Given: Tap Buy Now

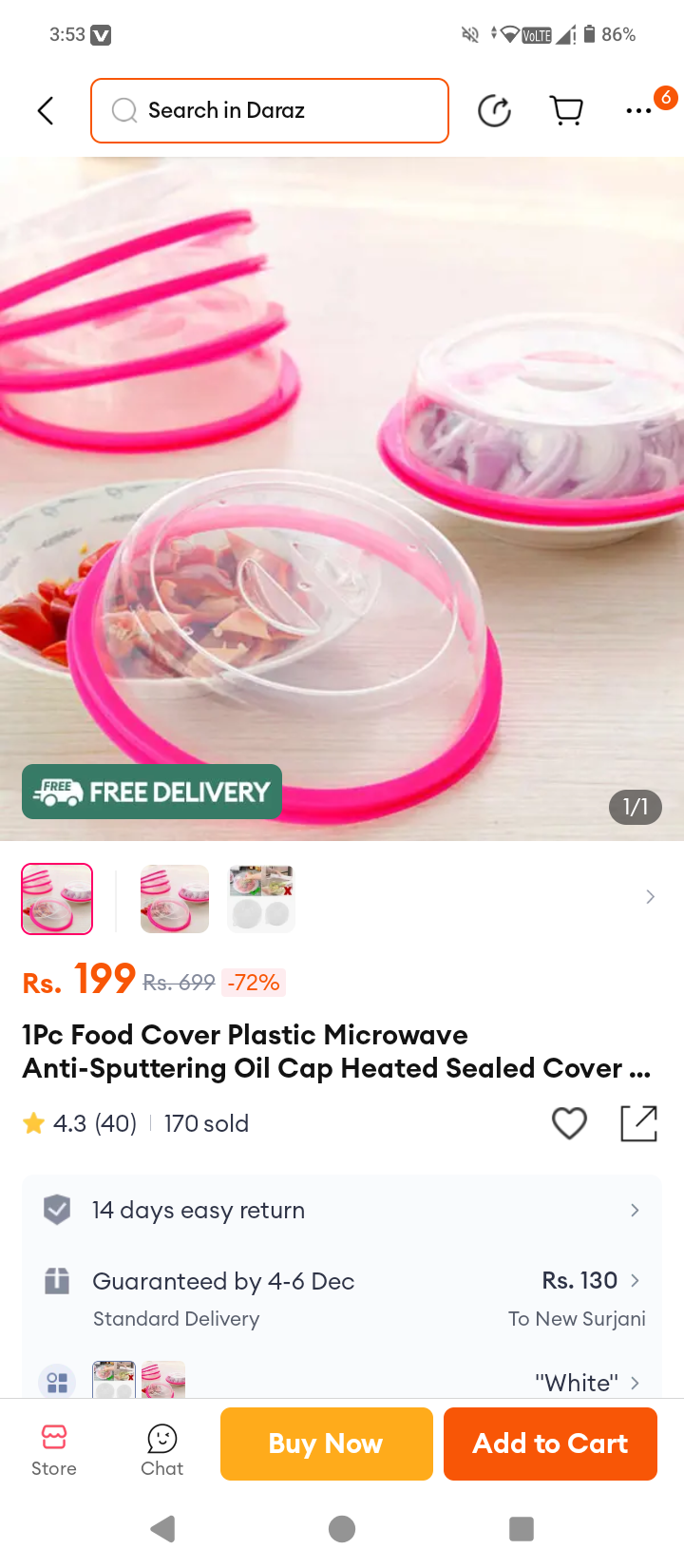Looking at the screenshot, I should pos(327,1444).
